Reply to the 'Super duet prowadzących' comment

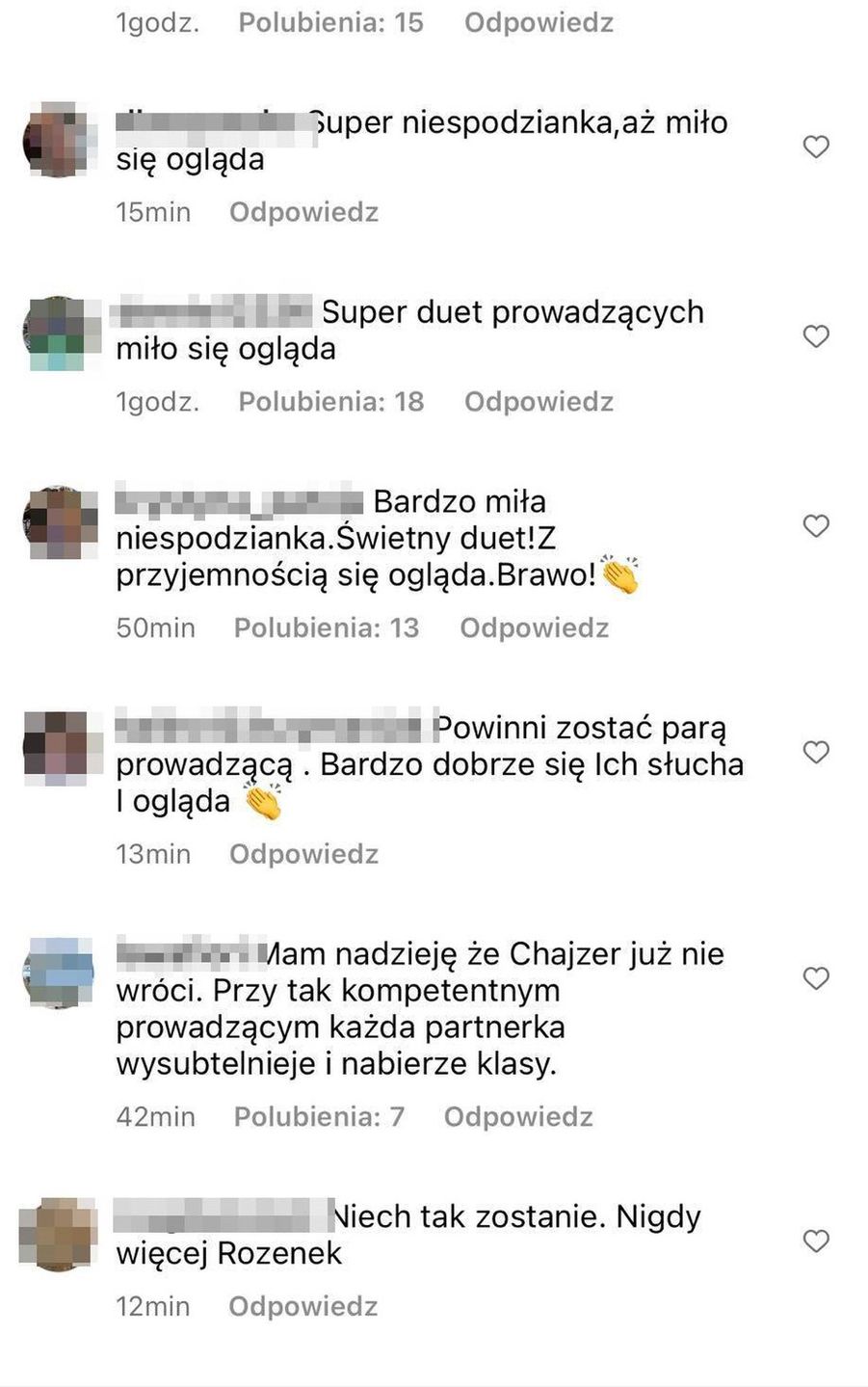(539, 402)
